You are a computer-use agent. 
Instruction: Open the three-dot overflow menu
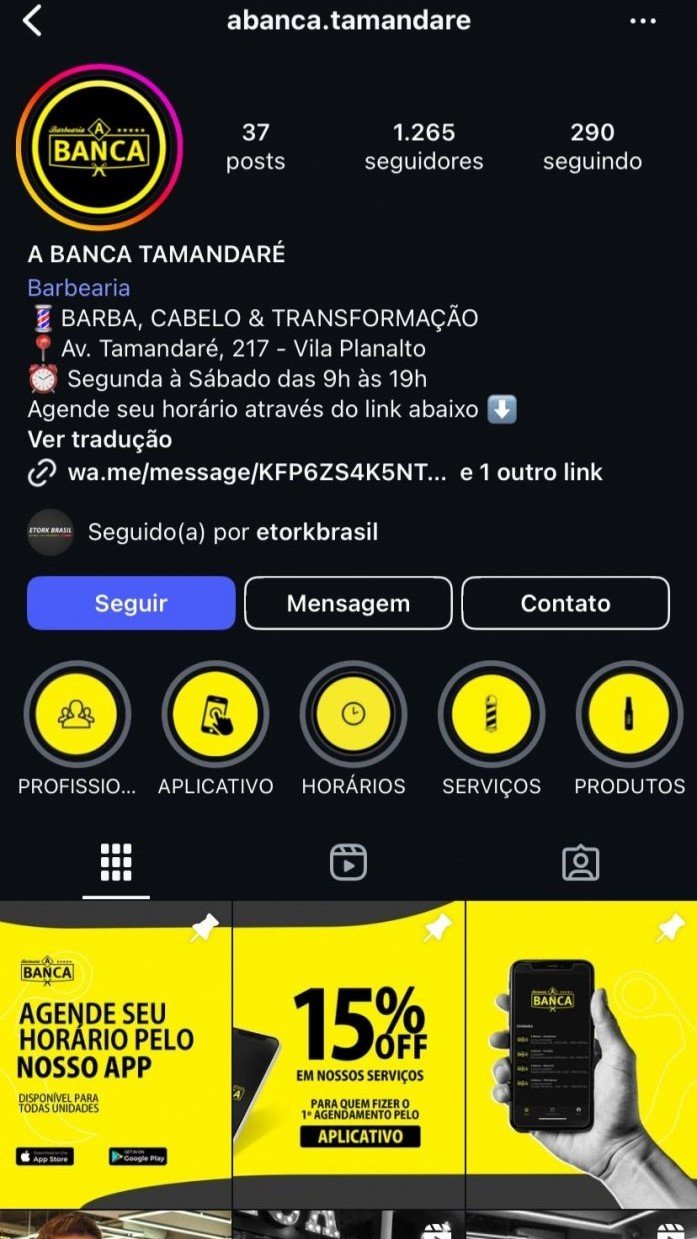click(x=643, y=21)
